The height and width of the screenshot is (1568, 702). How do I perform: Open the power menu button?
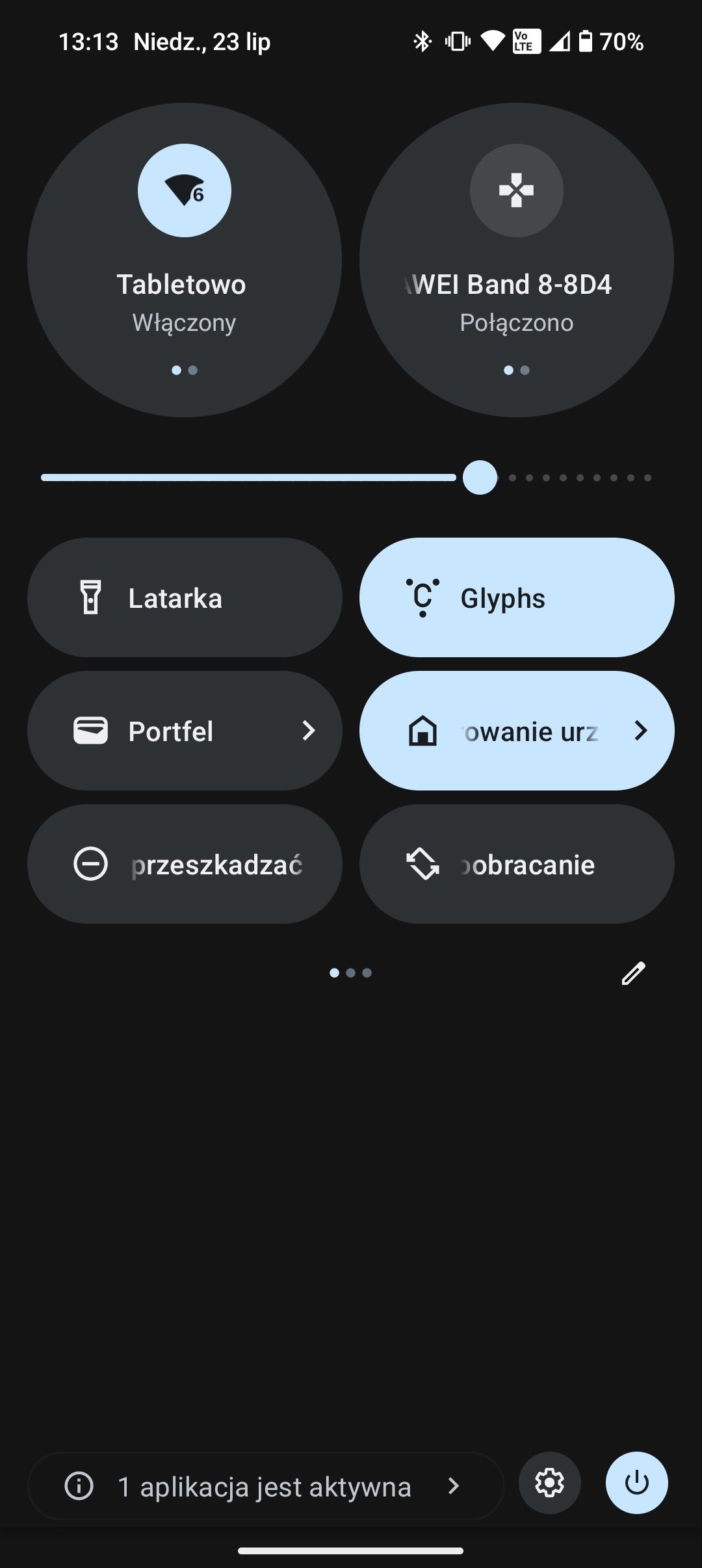tap(637, 1483)
